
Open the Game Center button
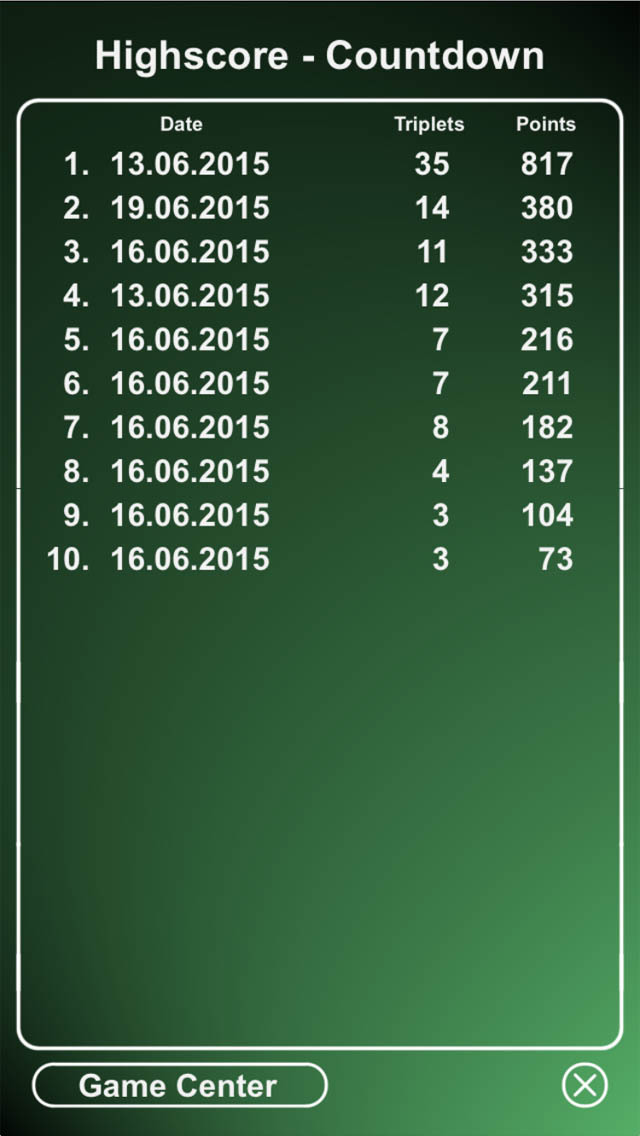coord(179,1085)
